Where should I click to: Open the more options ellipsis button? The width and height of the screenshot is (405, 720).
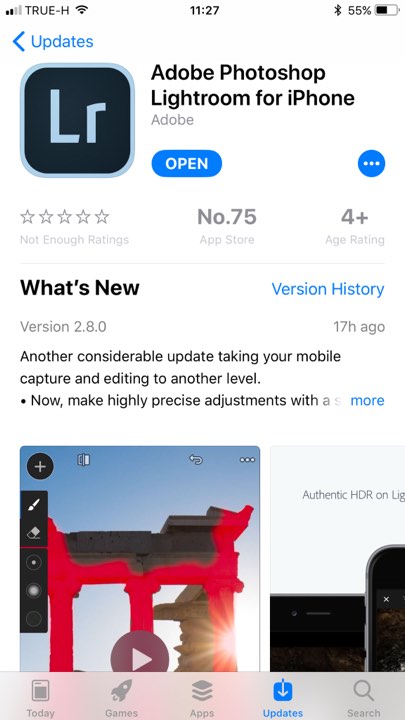click(x=371, y=163)
